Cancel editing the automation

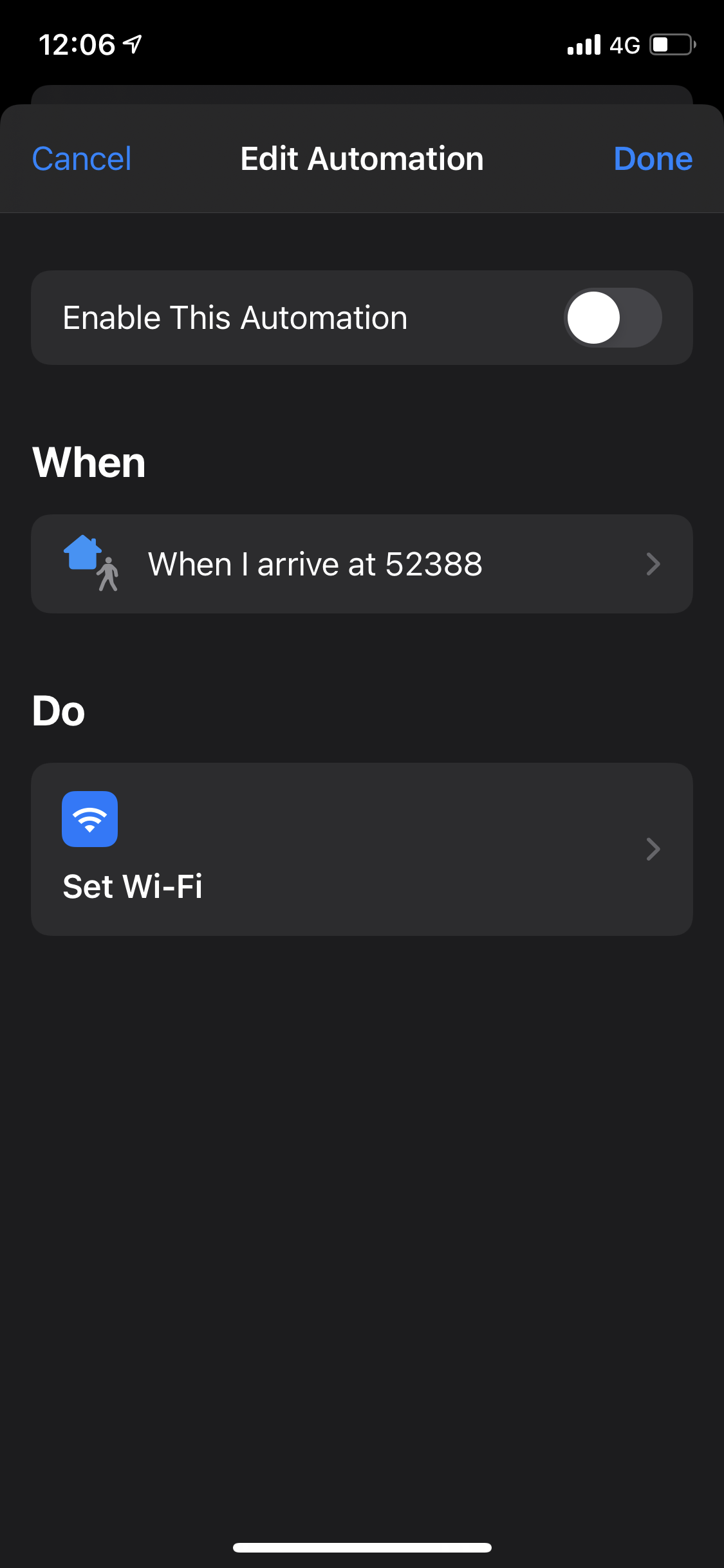pos(82,159)
